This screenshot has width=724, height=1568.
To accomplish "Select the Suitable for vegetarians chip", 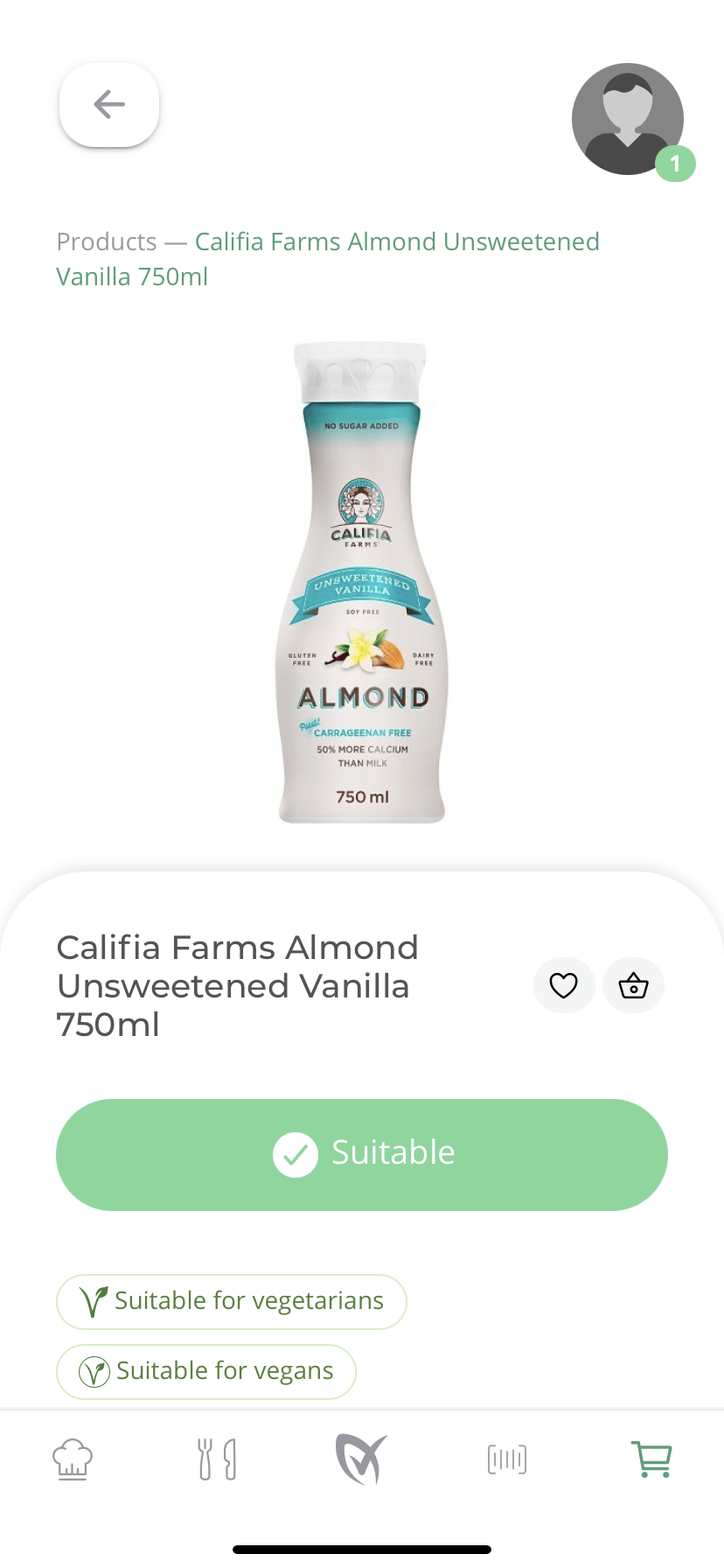I will click(x=232, y=1301).
